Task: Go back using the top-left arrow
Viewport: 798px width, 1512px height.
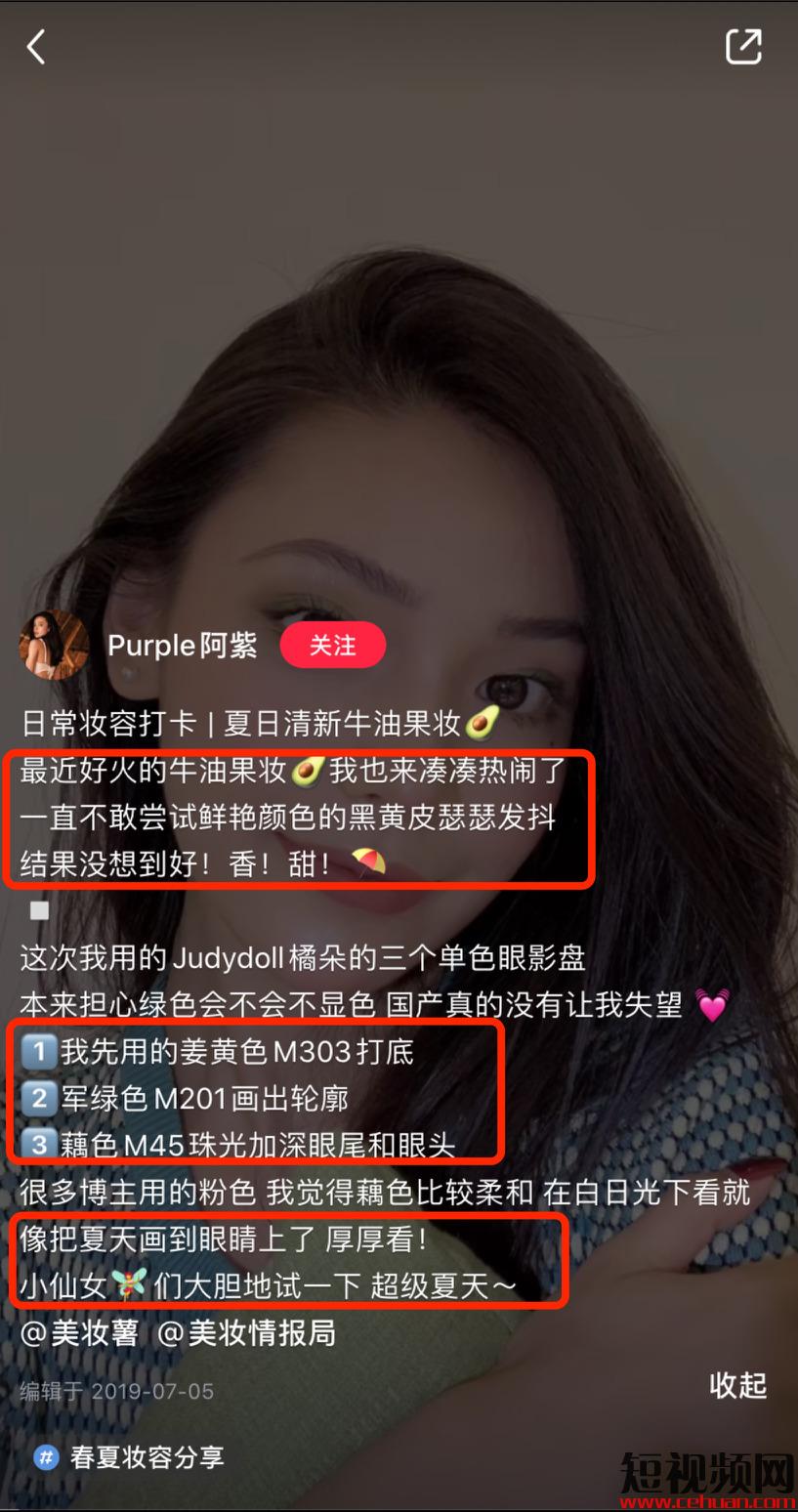Action: (x=36, y=46)
